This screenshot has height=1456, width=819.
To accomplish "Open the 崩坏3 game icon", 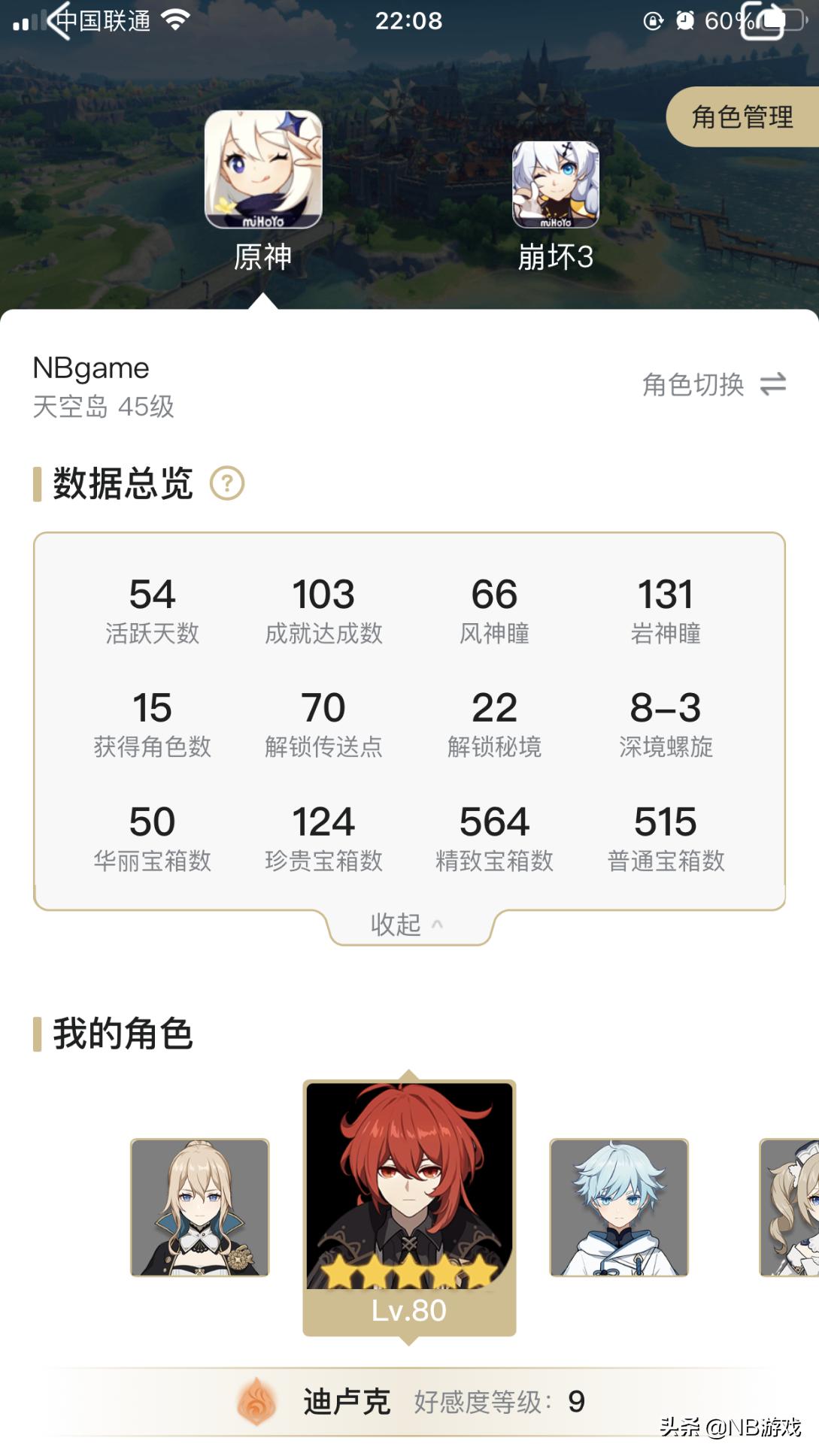I will [557, 183].
